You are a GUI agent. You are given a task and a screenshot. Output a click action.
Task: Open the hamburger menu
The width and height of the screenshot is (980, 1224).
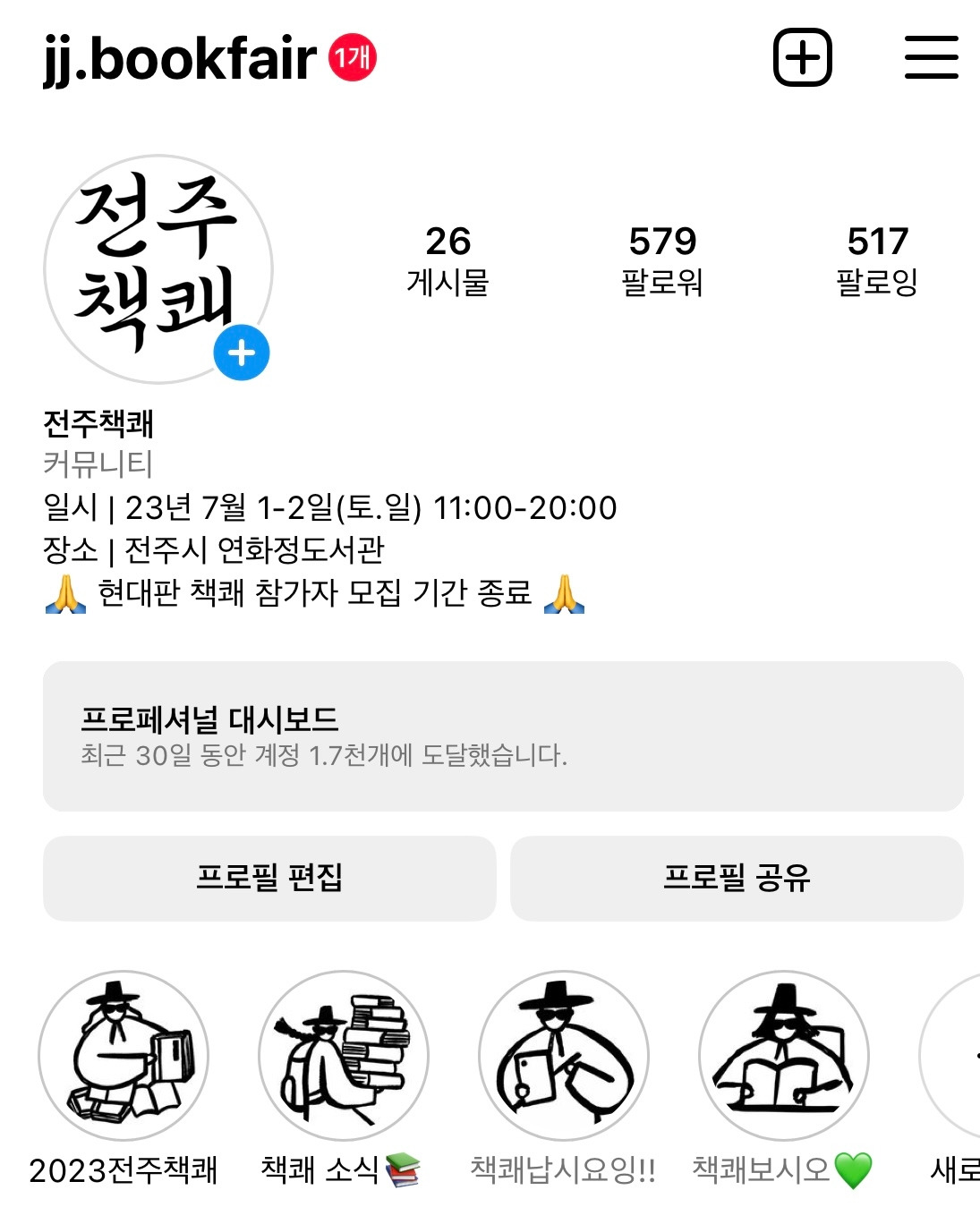point(931,58)
